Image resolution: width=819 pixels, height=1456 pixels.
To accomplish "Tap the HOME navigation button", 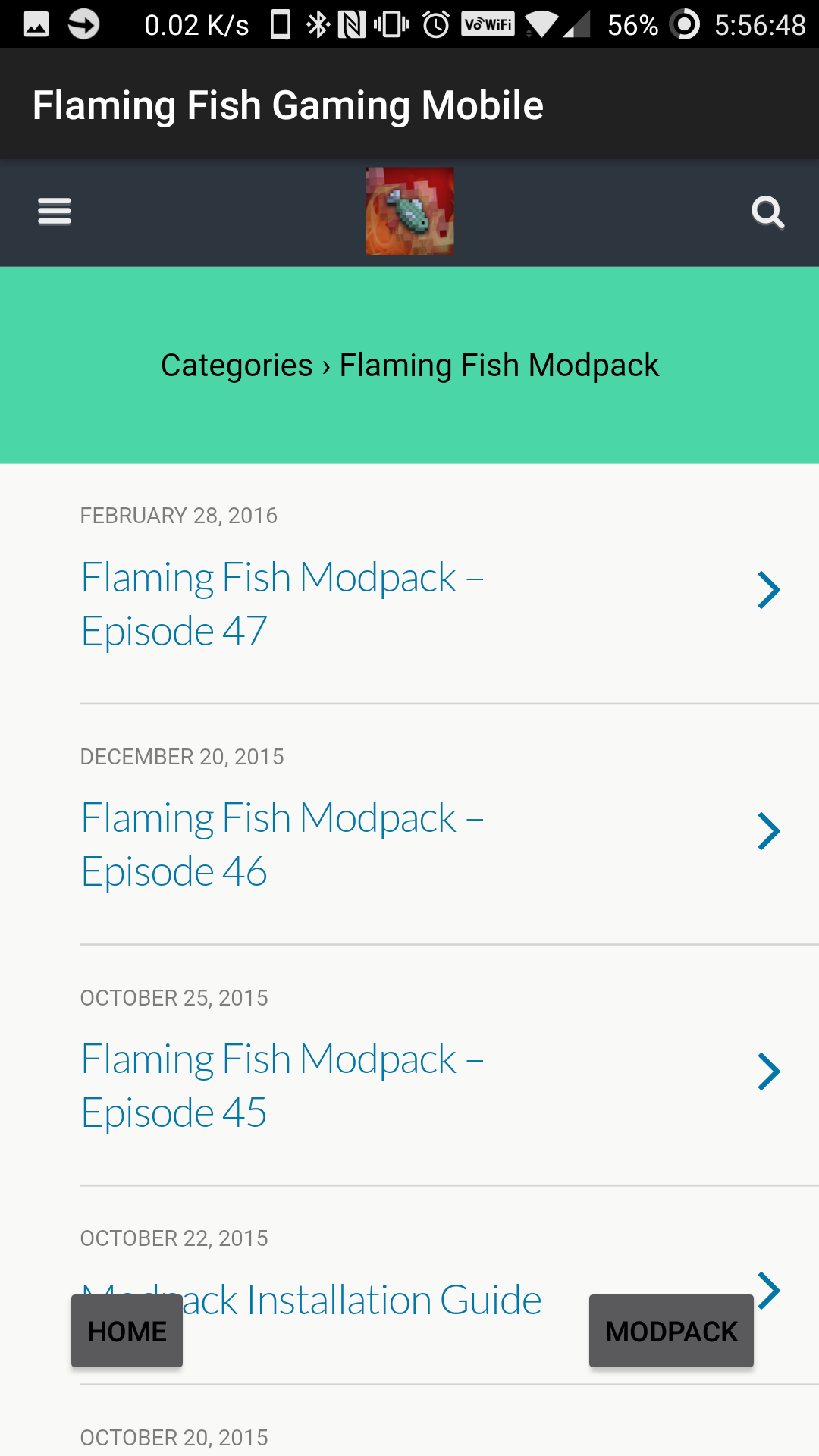I will pos(126,1331).
